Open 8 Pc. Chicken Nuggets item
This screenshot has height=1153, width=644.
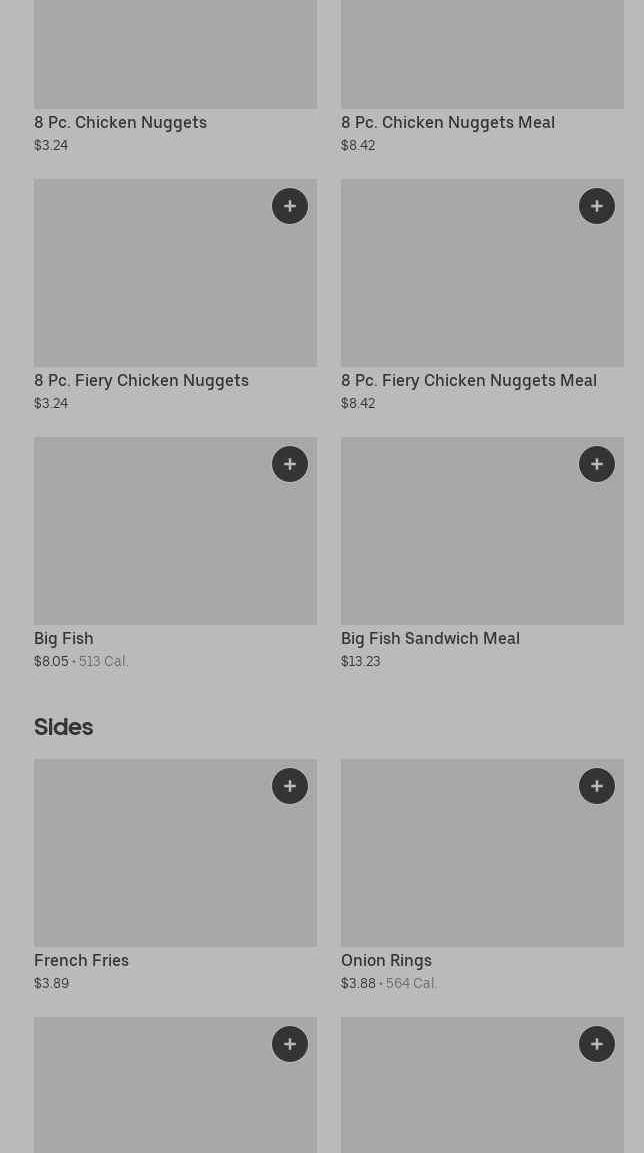(175, 55)
